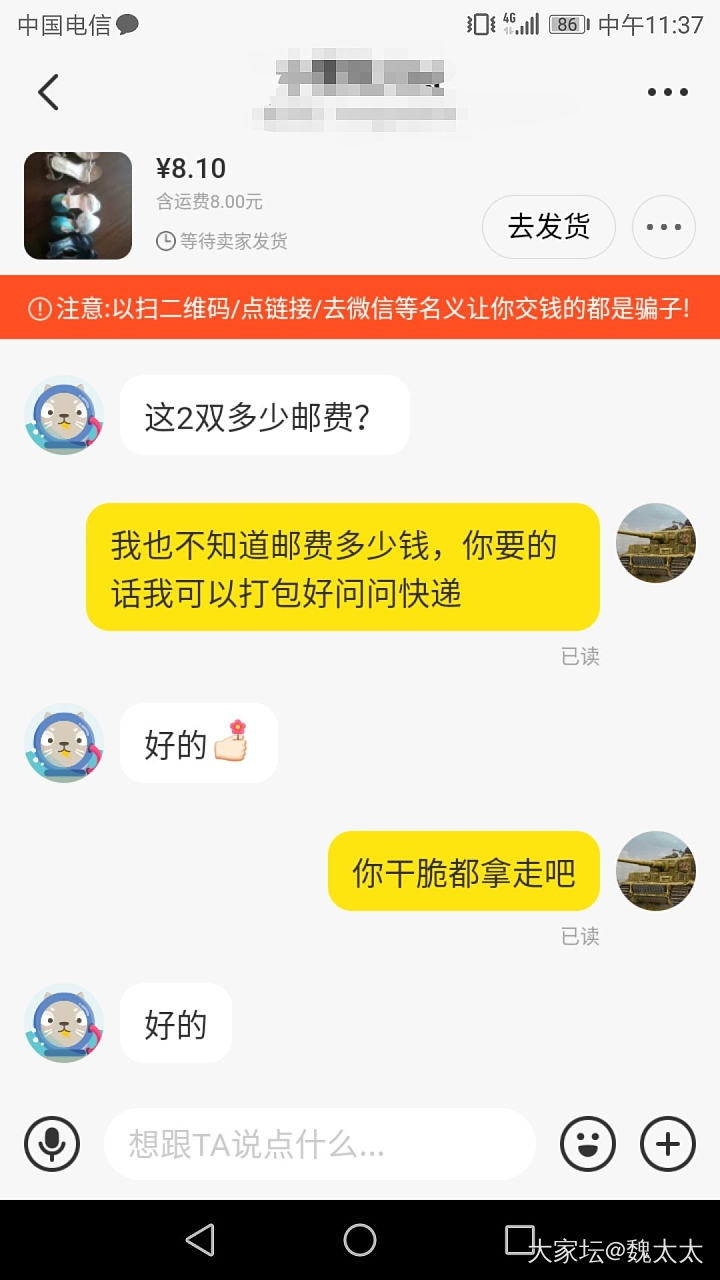Image resolution: width=720 pixels, height=1280 pixels.
Task: Go back from this chat
Action: pyautogui.click(x=48, y=92)
